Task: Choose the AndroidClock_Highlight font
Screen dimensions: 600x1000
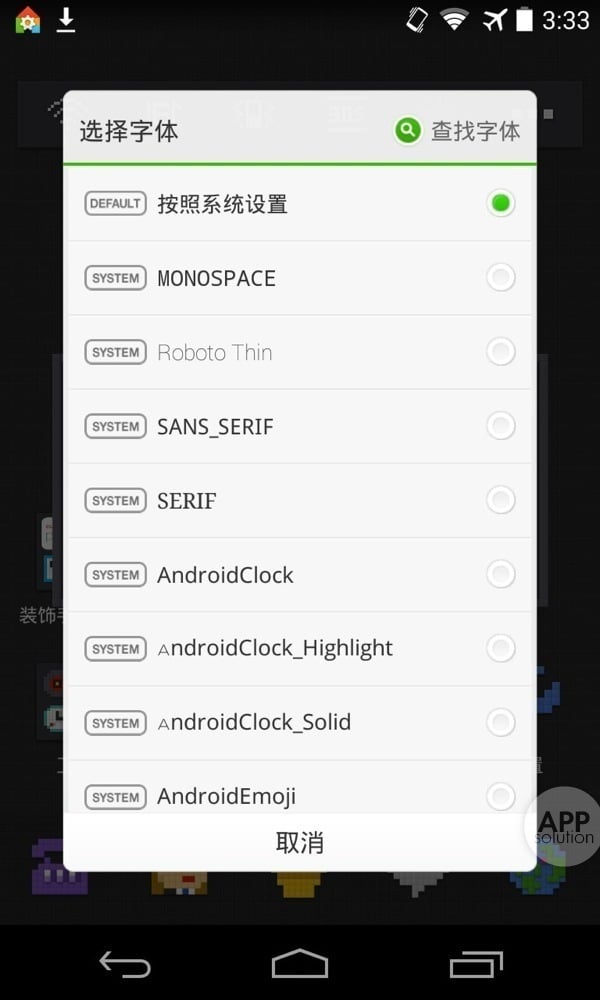Action: [x=300, y=648]
